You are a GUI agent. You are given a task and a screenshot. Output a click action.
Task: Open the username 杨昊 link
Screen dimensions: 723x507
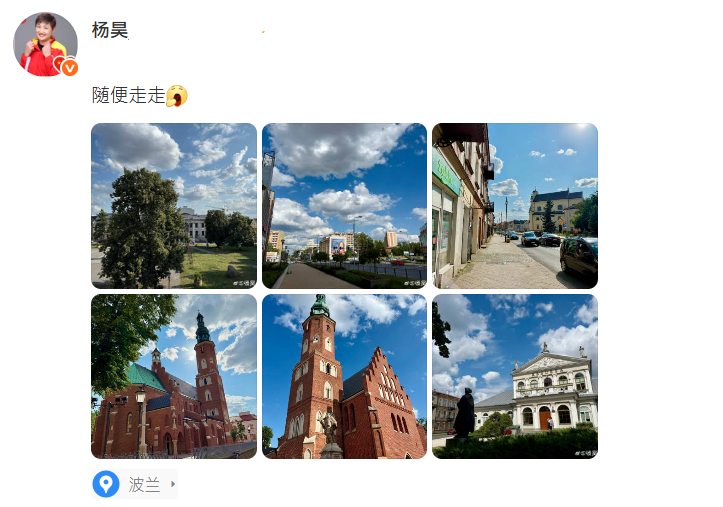click(x=110, y=30)
